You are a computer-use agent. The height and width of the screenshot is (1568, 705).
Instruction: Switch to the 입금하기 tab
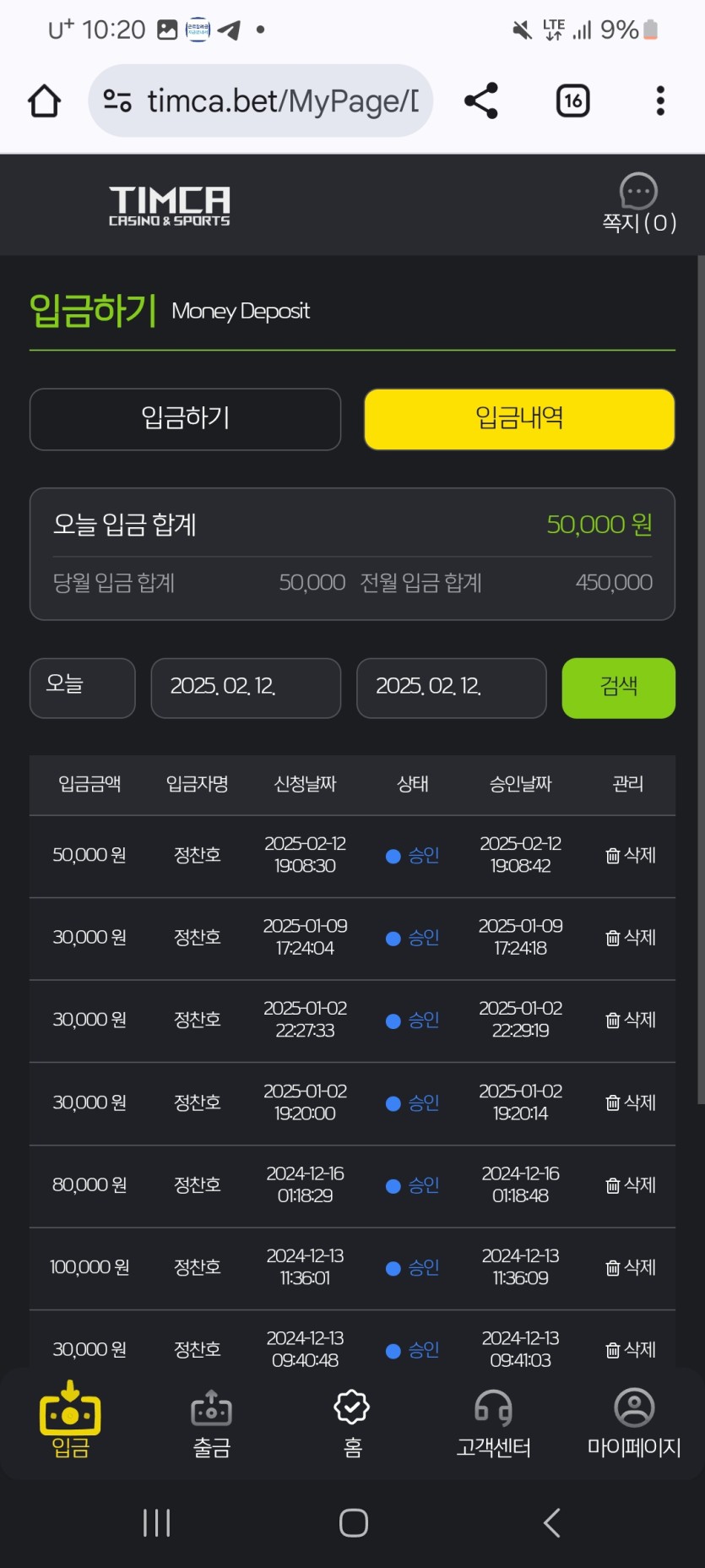point(185,419)
